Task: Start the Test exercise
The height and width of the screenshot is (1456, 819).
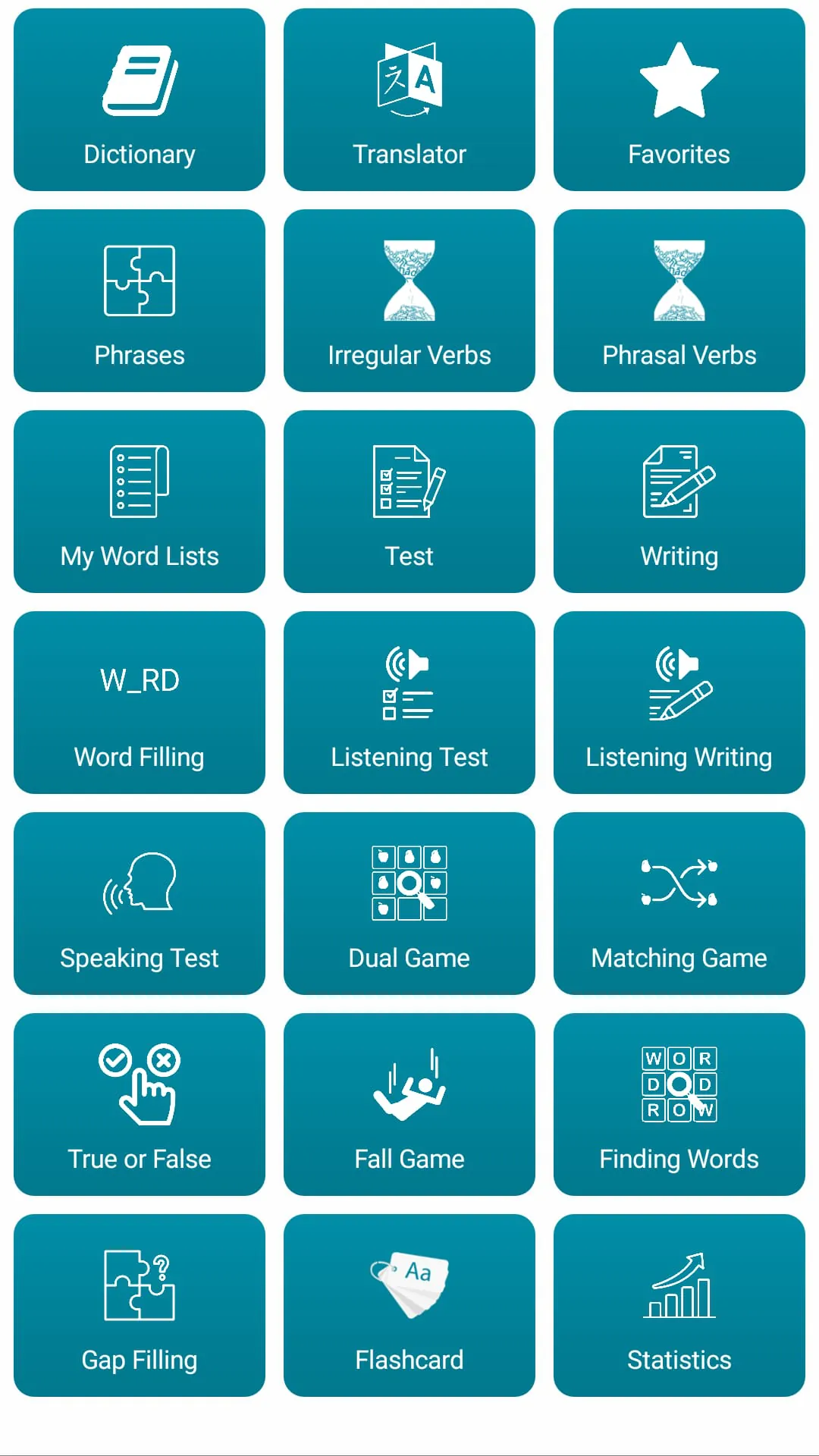Action: 409,501
